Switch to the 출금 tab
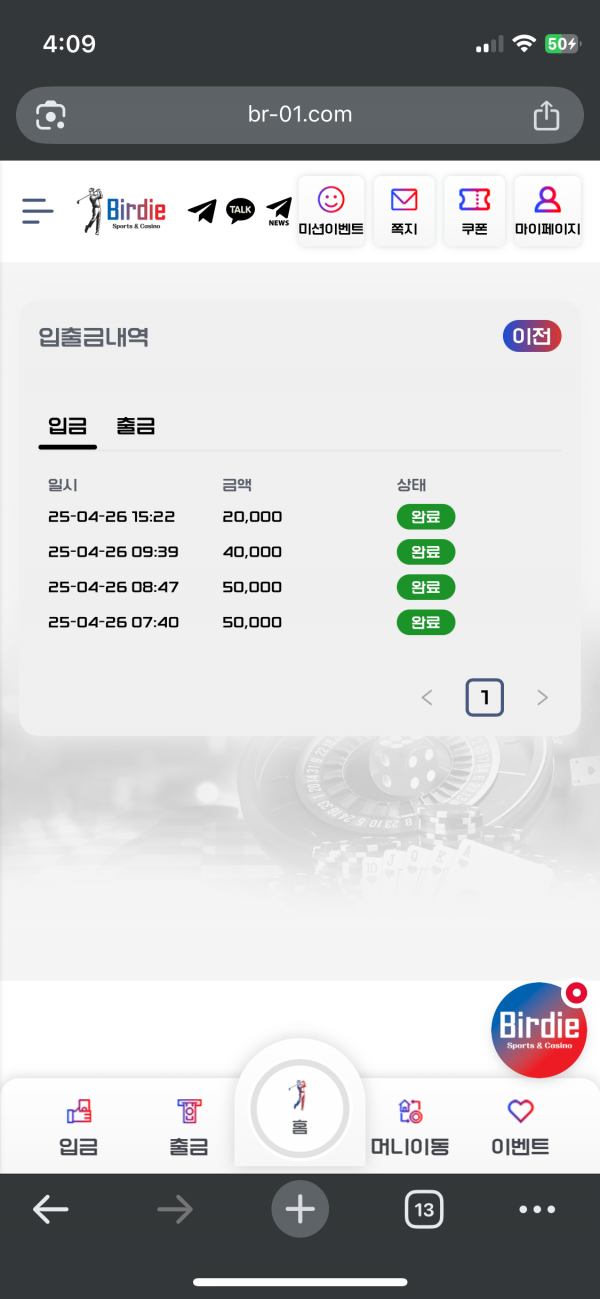 point(135,426)
